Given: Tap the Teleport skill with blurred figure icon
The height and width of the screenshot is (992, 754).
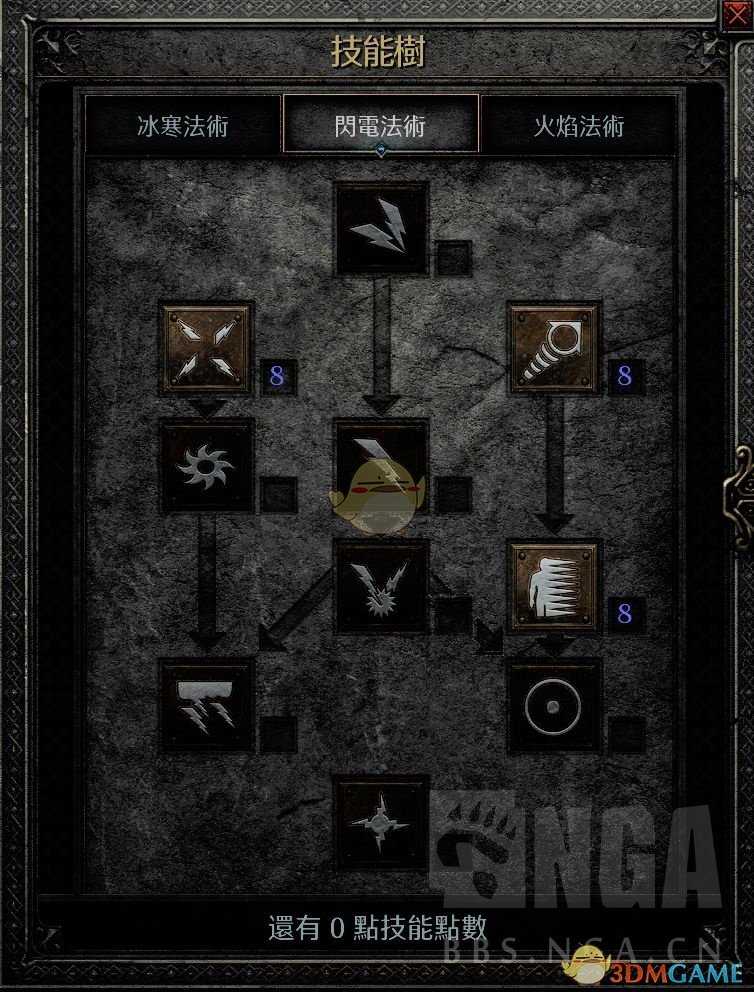Looking at the screenshot, I should click(554, 587).
